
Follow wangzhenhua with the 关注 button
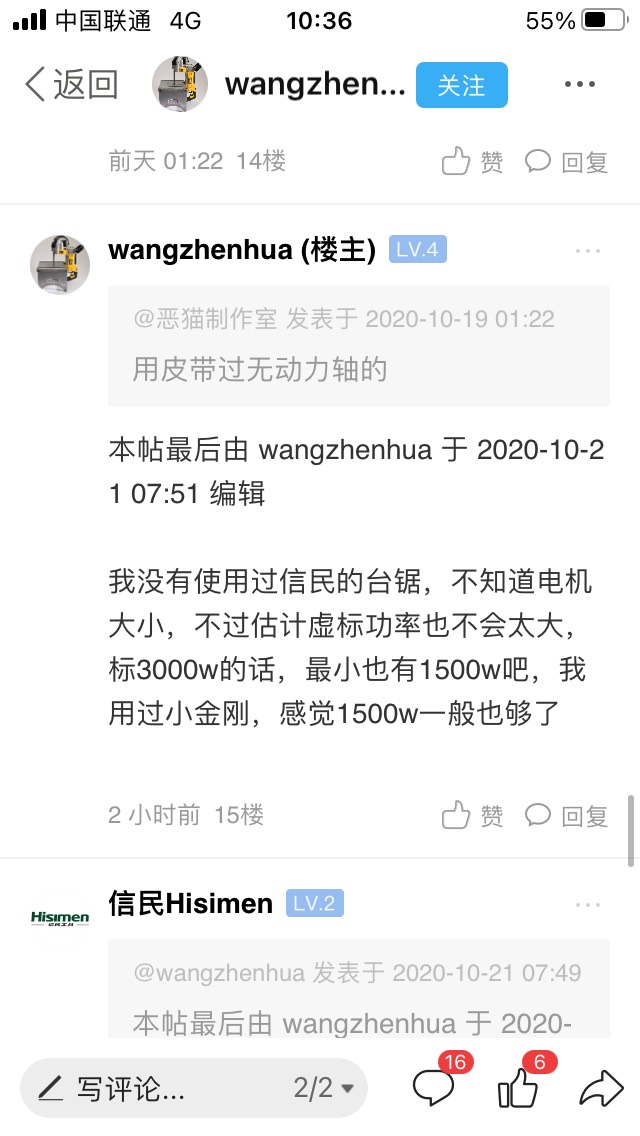[x=461, y=85]
